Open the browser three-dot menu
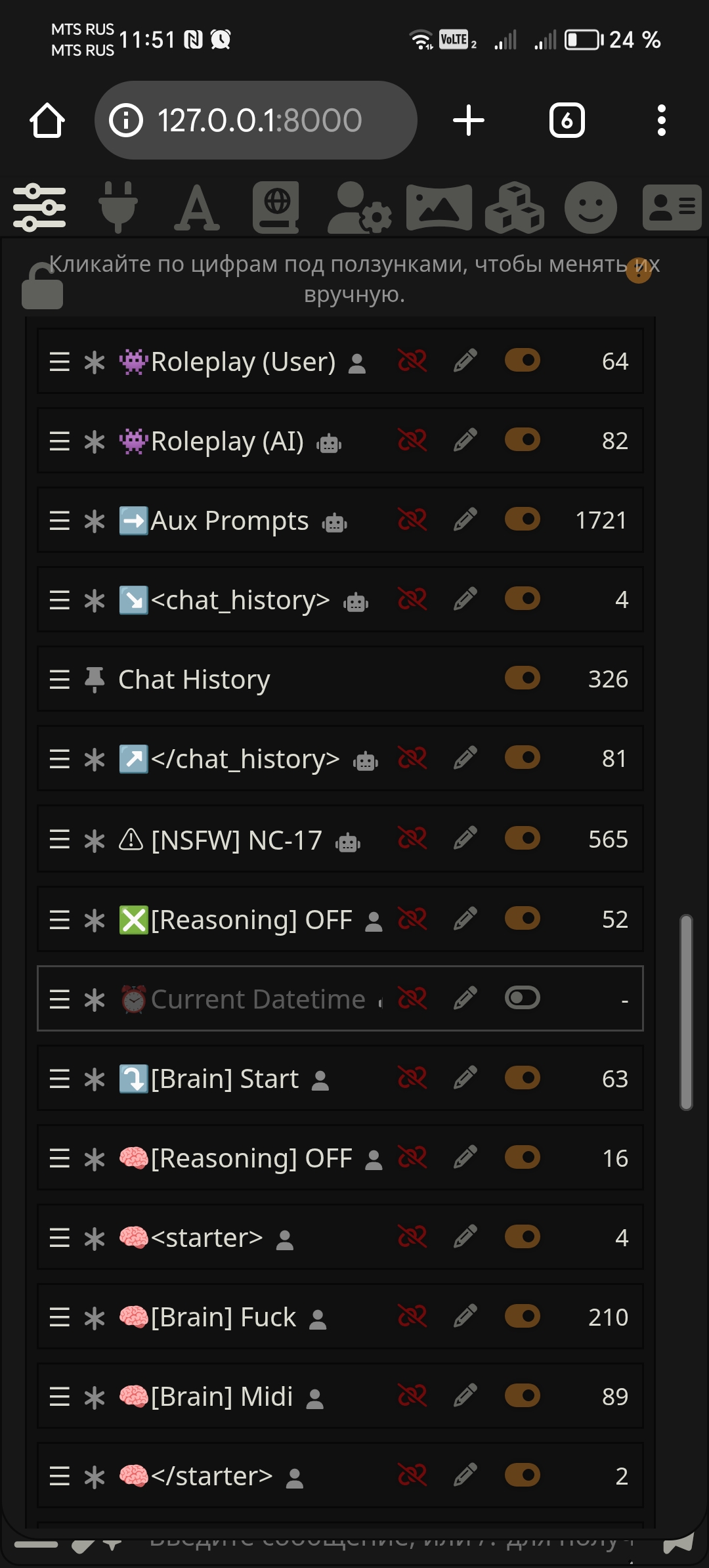709x1568 pixels. (662, 120)
